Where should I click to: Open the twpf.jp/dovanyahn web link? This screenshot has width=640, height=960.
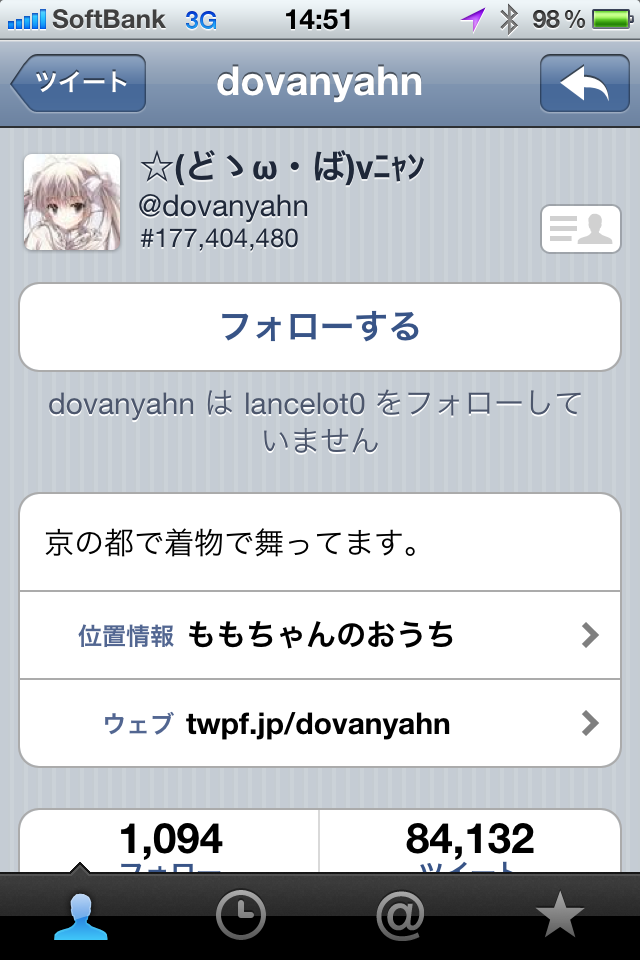pos(320,723)
